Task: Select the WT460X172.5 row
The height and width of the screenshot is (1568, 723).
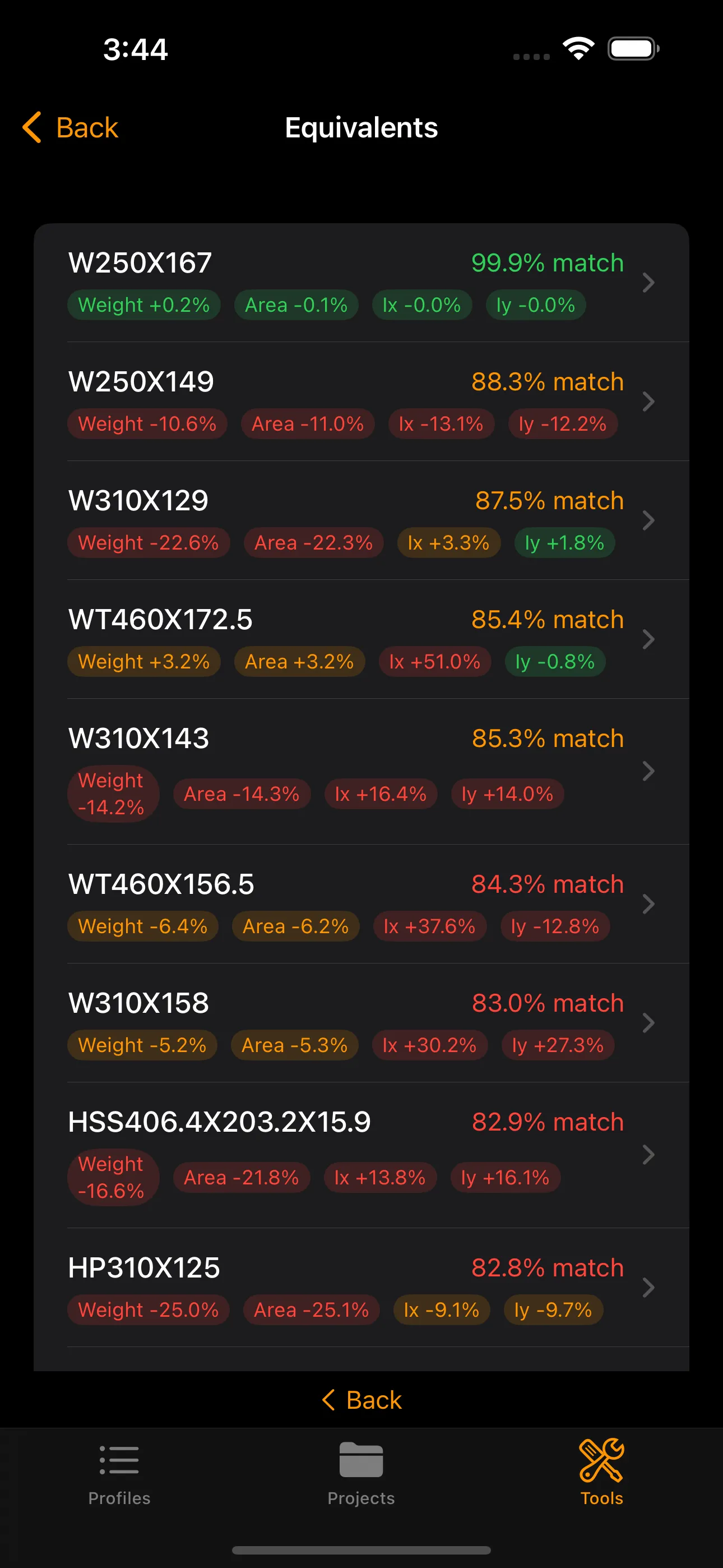Action: pyautogui.click(x=360, y=639)
